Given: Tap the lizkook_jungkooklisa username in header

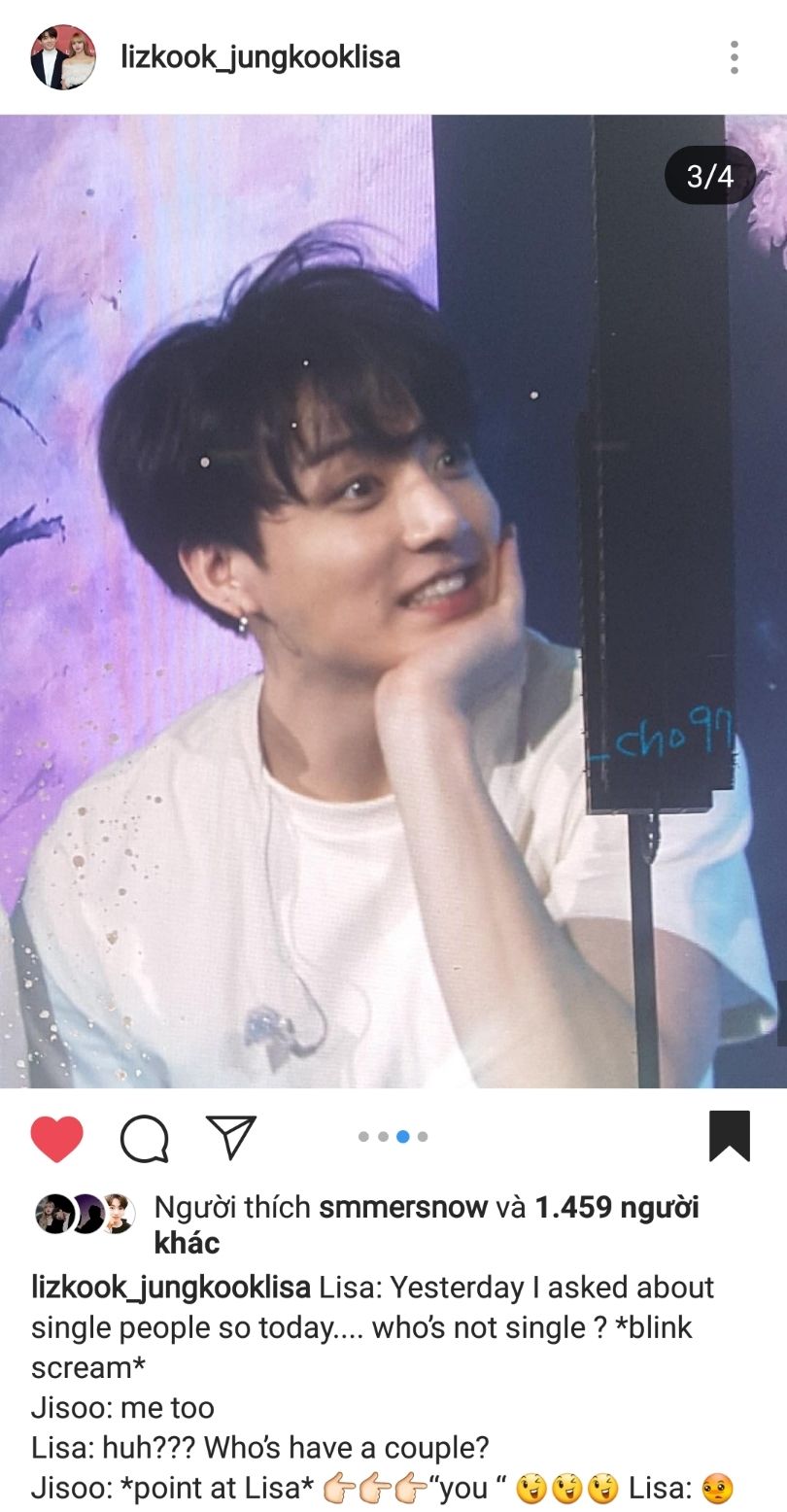Looking at the screenshot, I should click(260, 57).
